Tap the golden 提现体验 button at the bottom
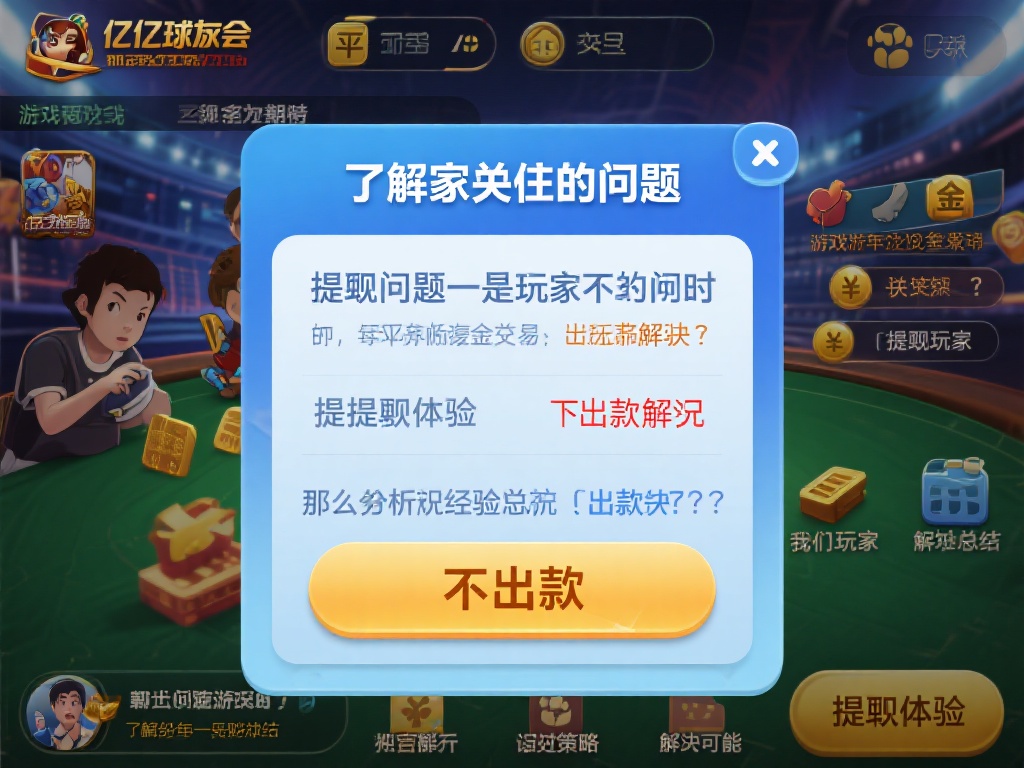Screen dimensions: 1024x768 897,712
